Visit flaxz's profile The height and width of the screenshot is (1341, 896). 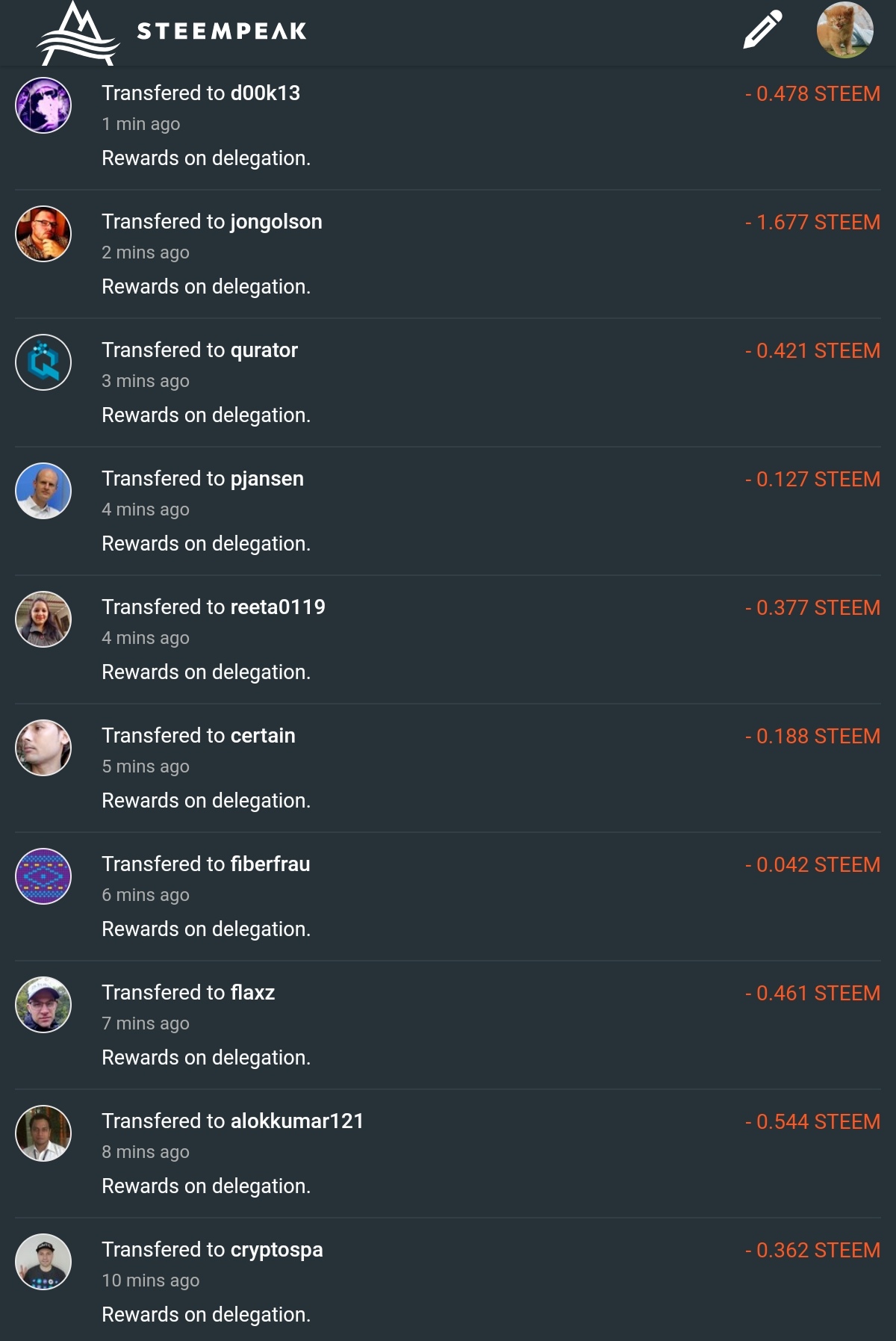tap(252, 993)
